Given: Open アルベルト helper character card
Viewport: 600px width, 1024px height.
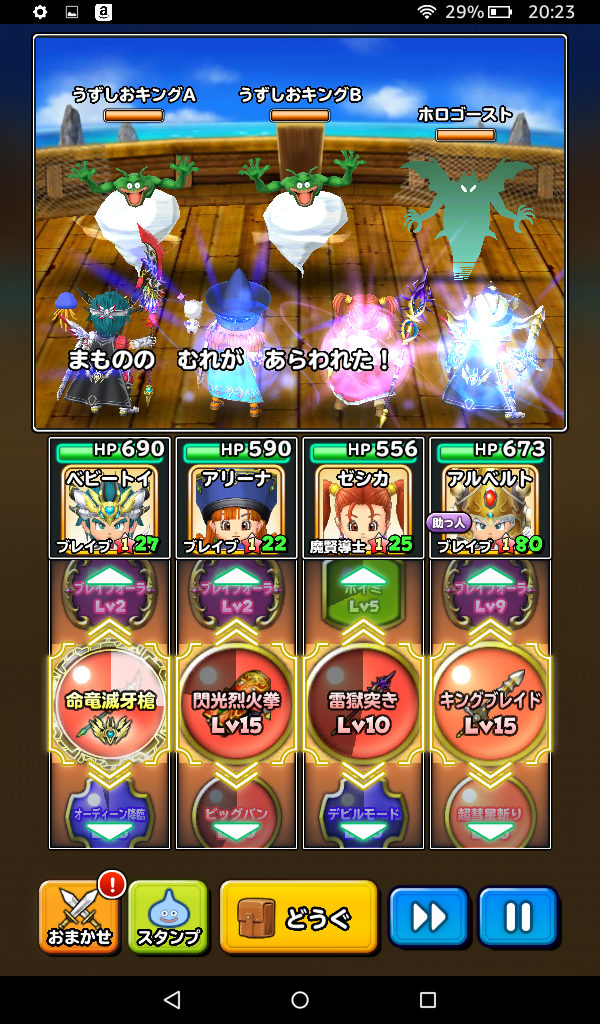Looking at the screenshot, I should click(x=490, y=498).
